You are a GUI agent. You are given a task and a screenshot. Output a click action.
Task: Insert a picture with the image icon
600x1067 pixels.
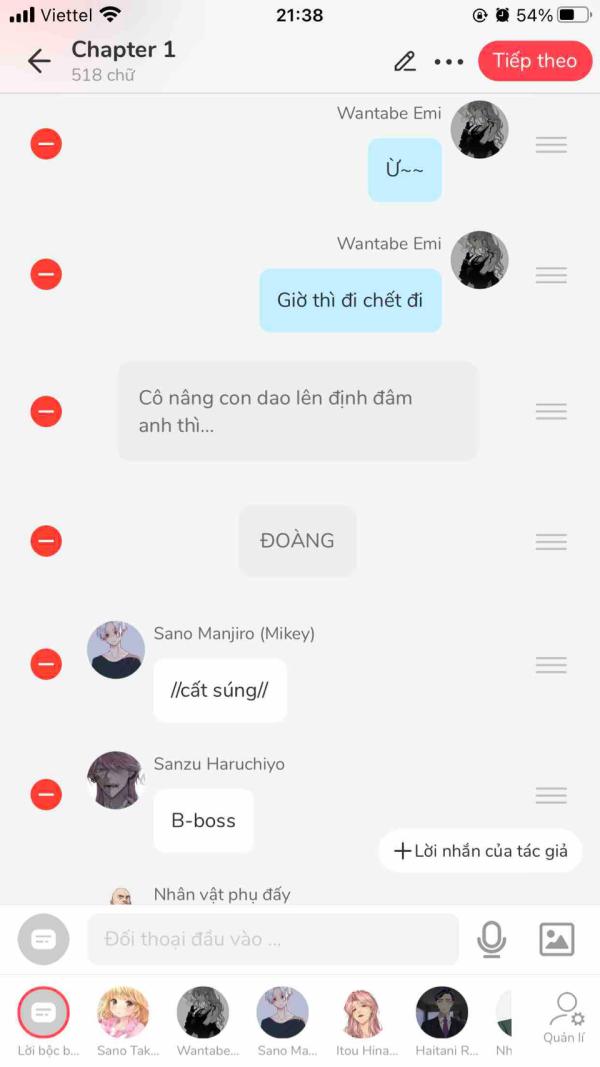click(x=557, y=939)
